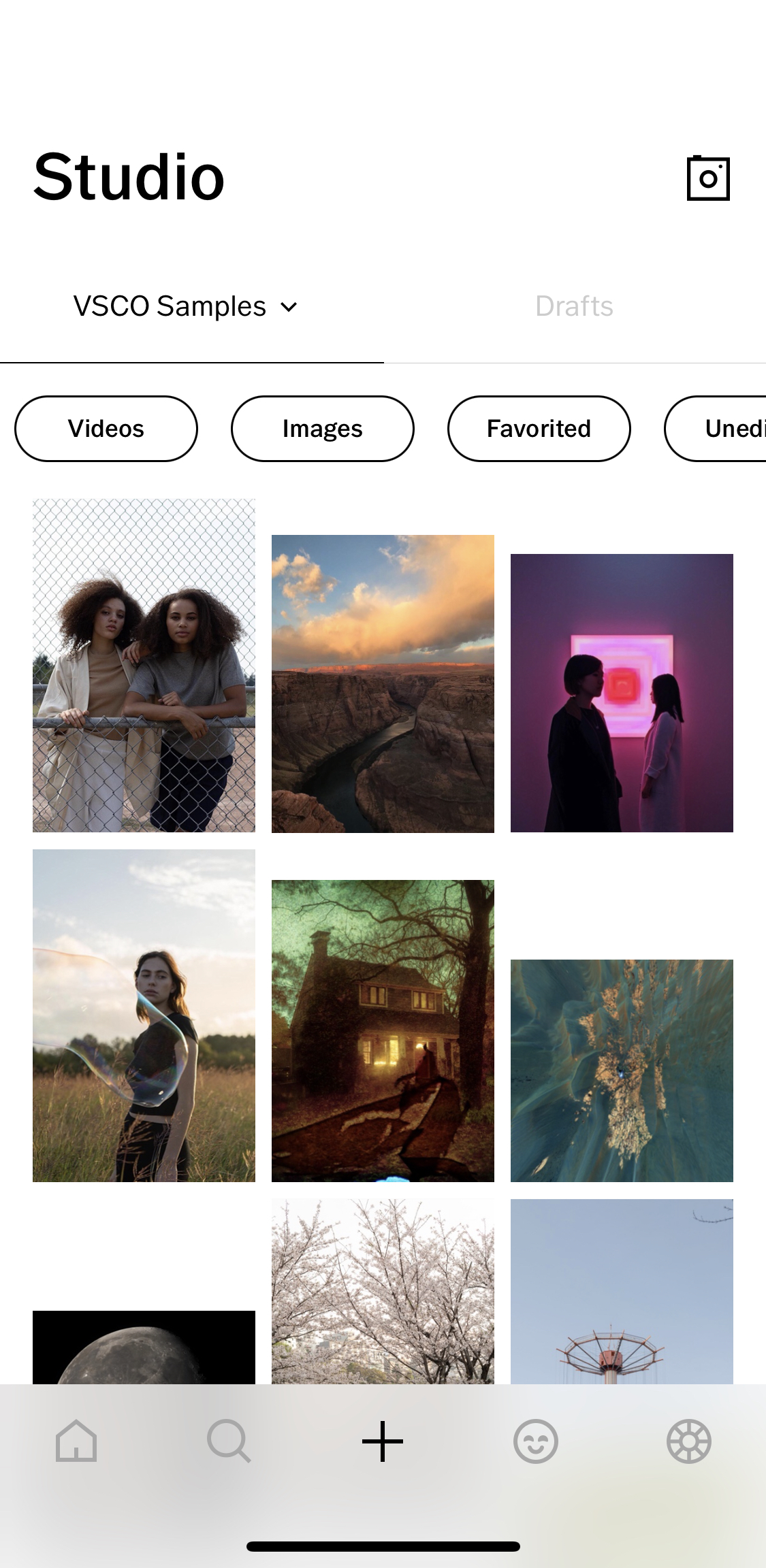Open photo of two women at fence
The image size is (766, 1568).
pos(144,666)
